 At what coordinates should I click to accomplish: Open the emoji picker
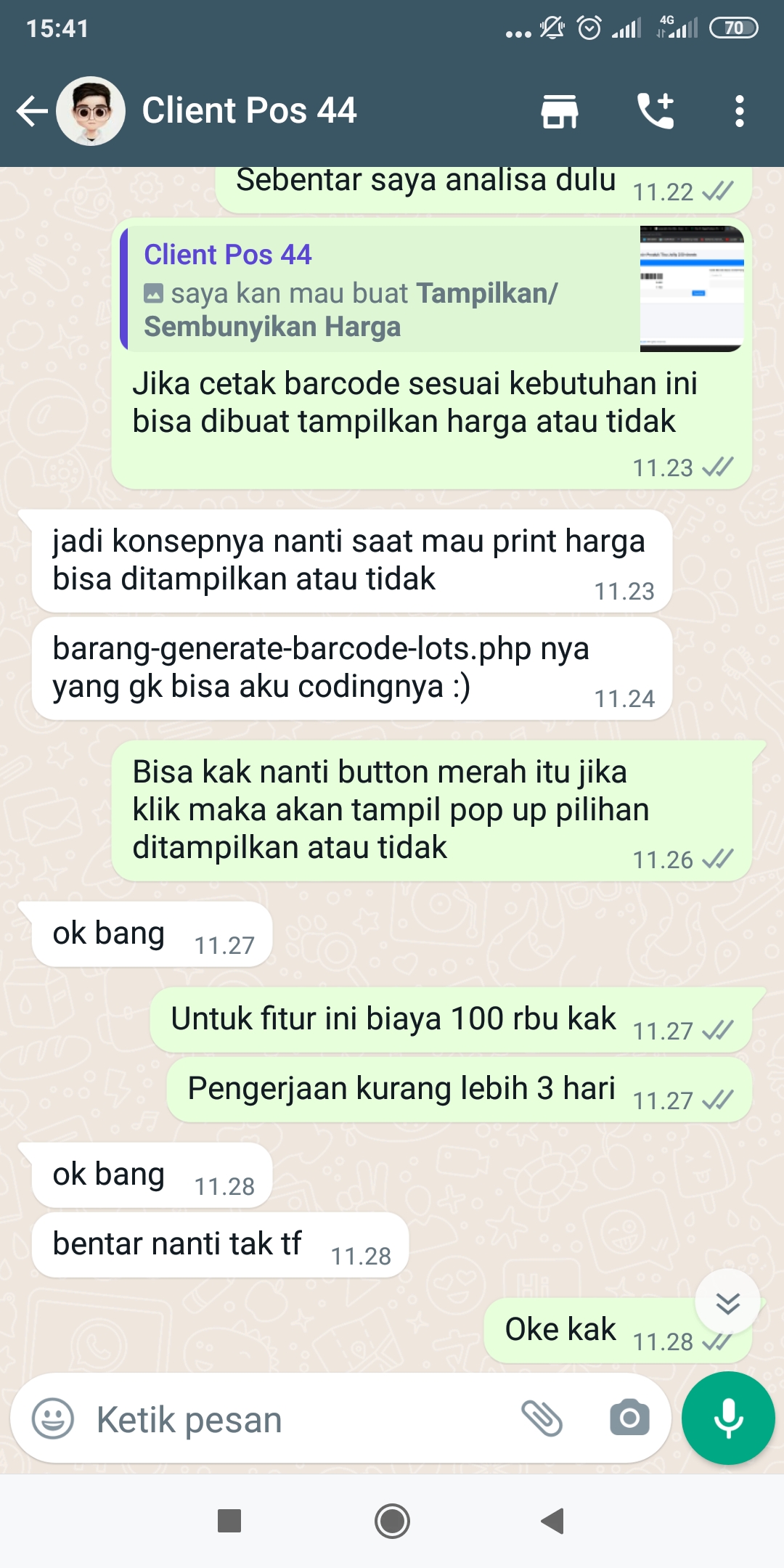click(53, 1418)
